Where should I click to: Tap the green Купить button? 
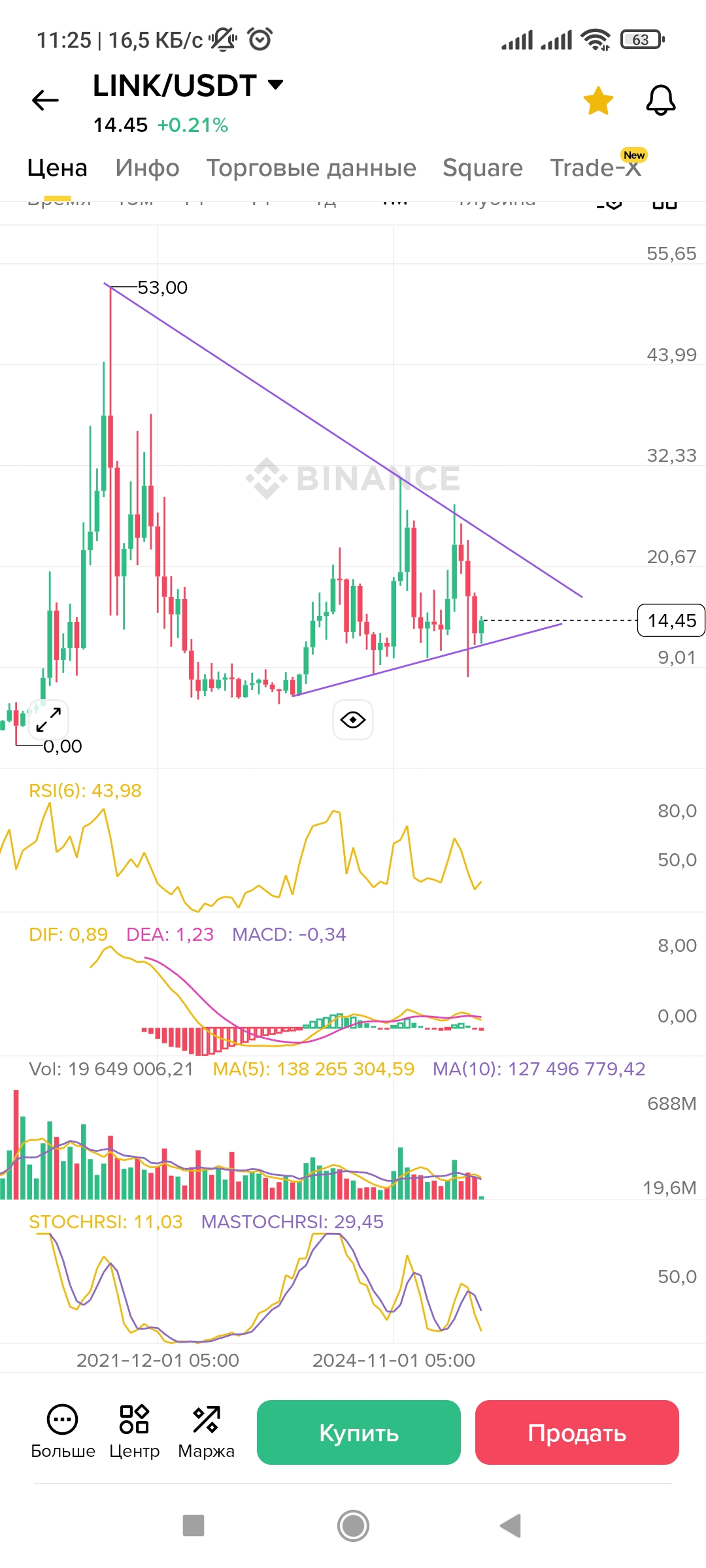(x=358, y=1433)
